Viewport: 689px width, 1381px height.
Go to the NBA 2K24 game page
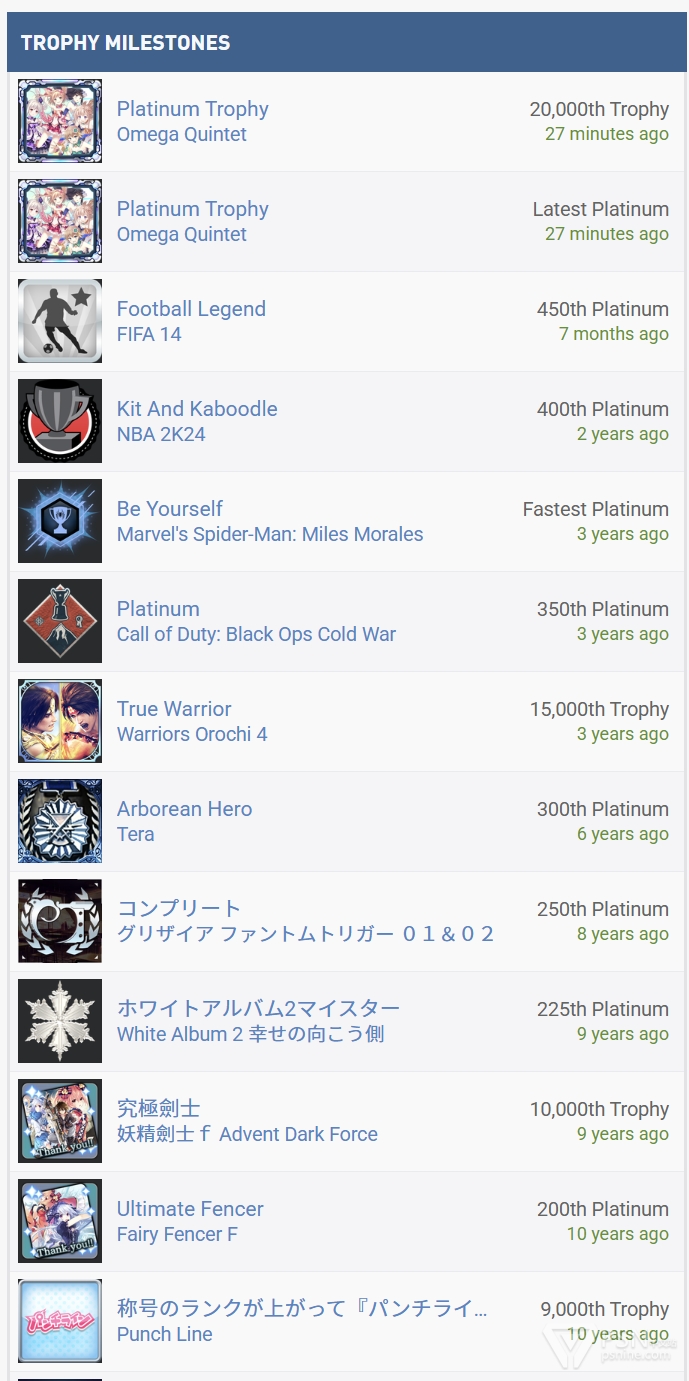[x=161, y=434]
